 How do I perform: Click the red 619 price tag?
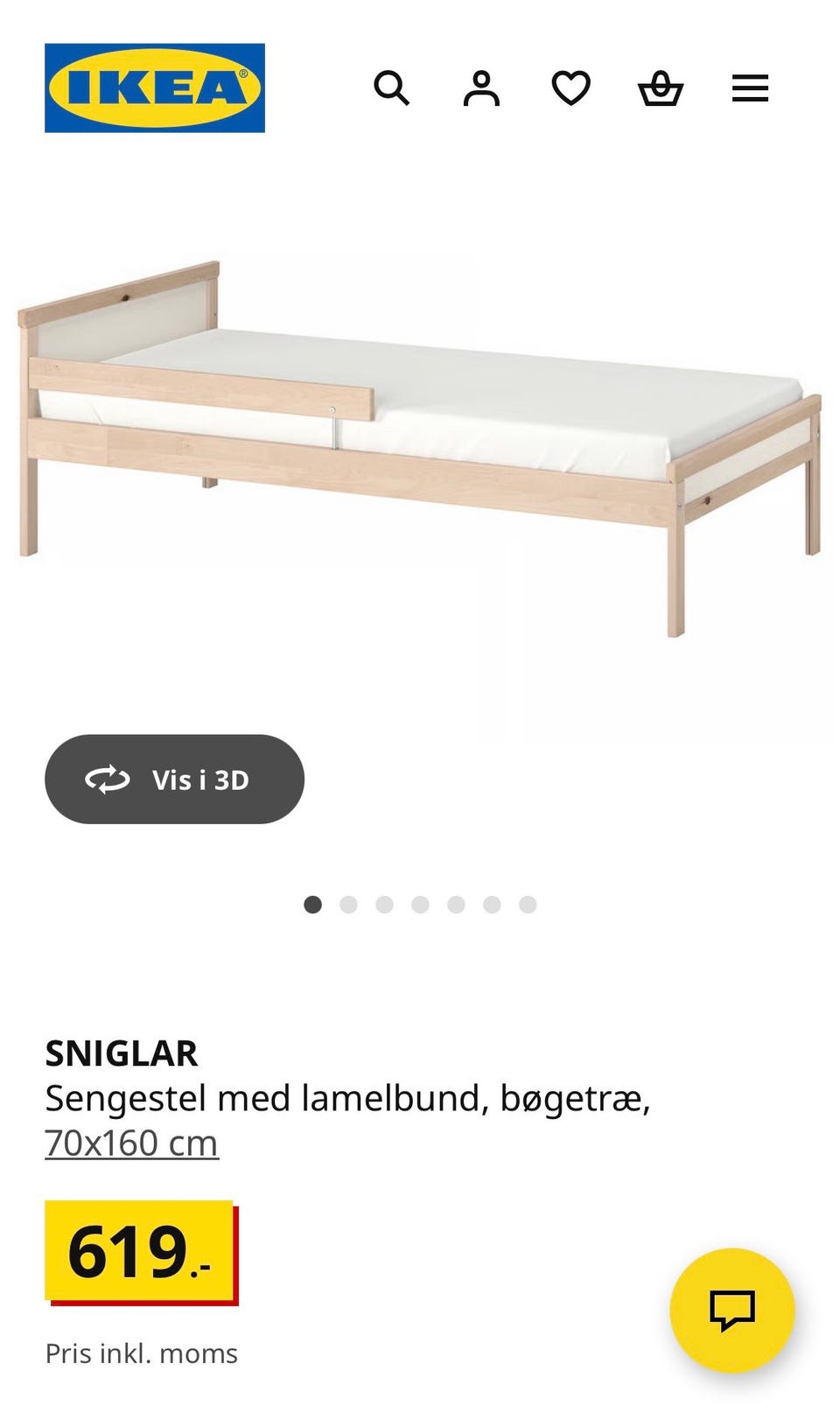(x=140, y=1254)
